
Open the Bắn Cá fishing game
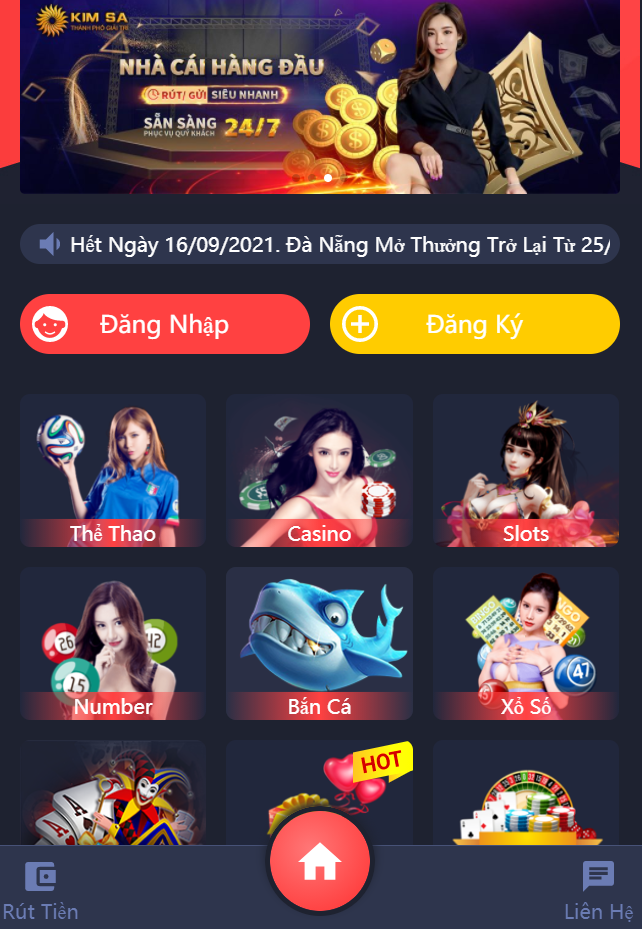coord(319,644)
